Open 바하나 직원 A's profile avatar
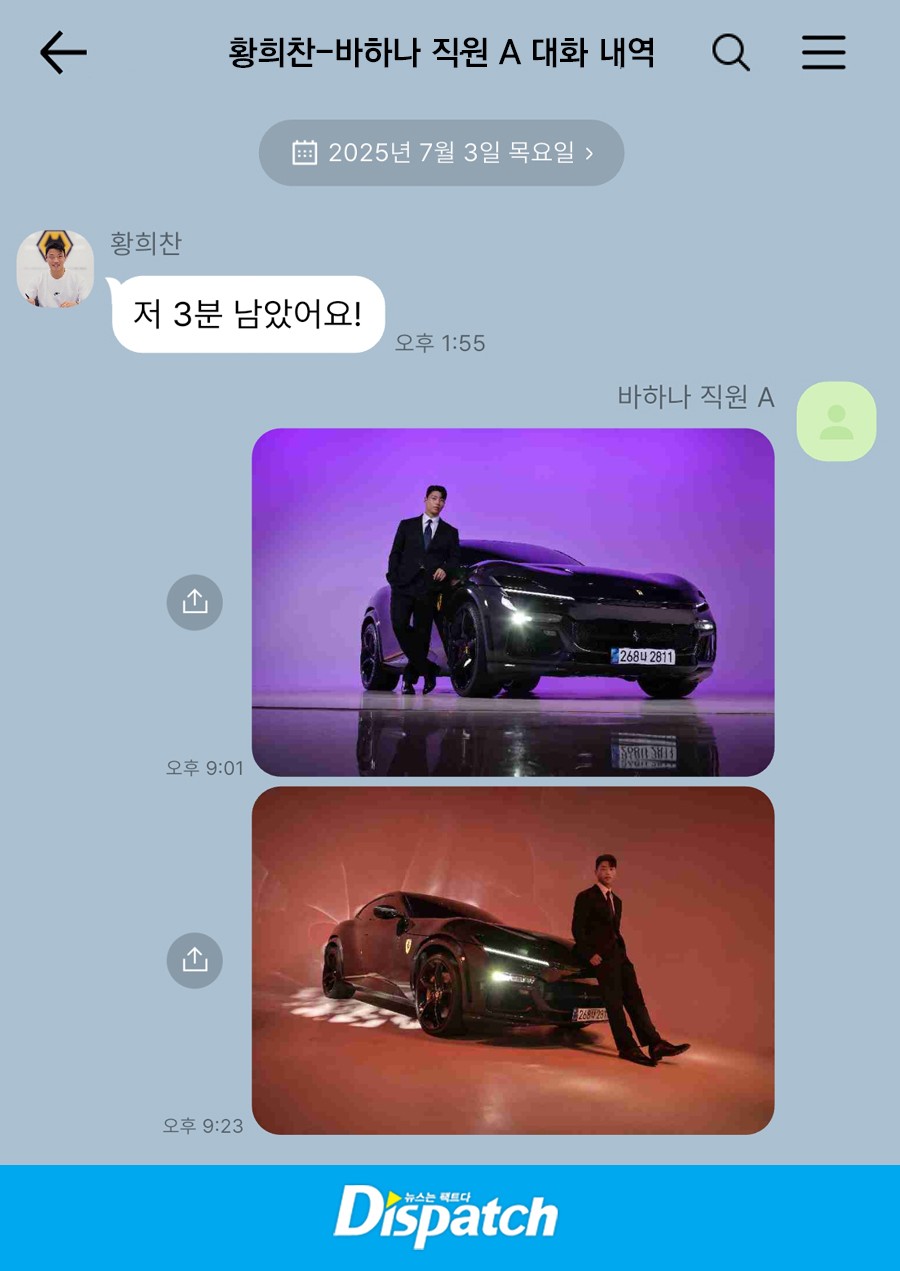The height and width of the screenshot is (1271, 900). (836, 421)
